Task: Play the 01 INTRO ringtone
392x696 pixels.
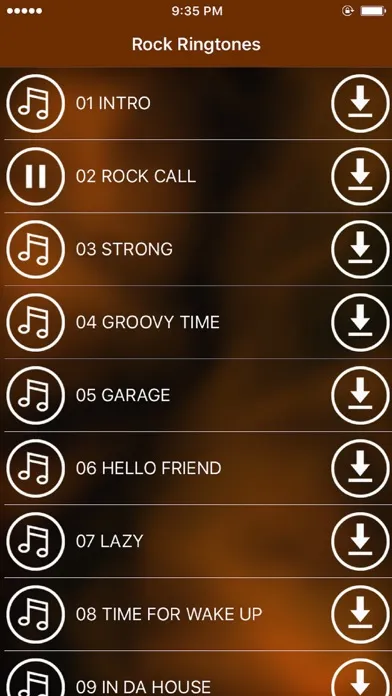Action: pyautogui.click(x=36, y=103)
